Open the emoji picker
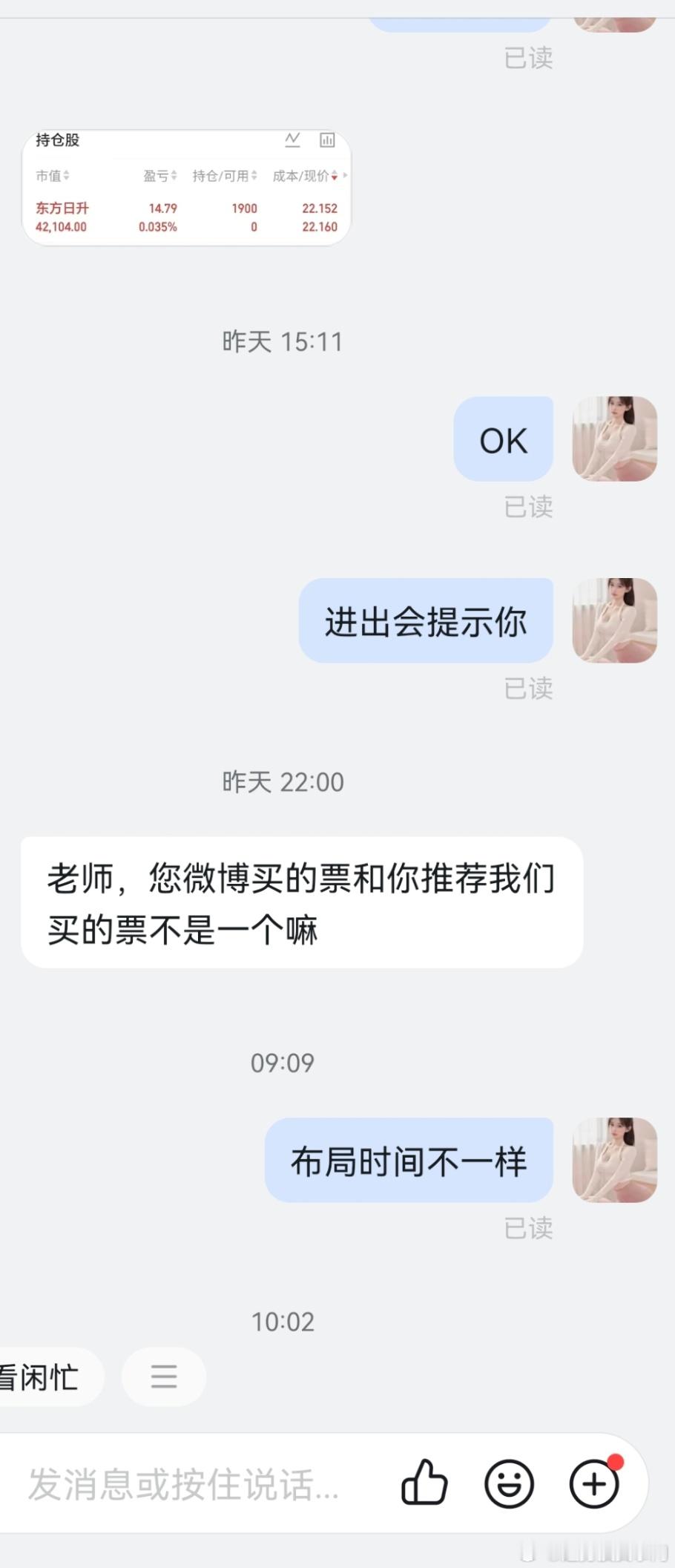Image resolution: width=675 pixels, height=1568 pixels. (509, 1485)
